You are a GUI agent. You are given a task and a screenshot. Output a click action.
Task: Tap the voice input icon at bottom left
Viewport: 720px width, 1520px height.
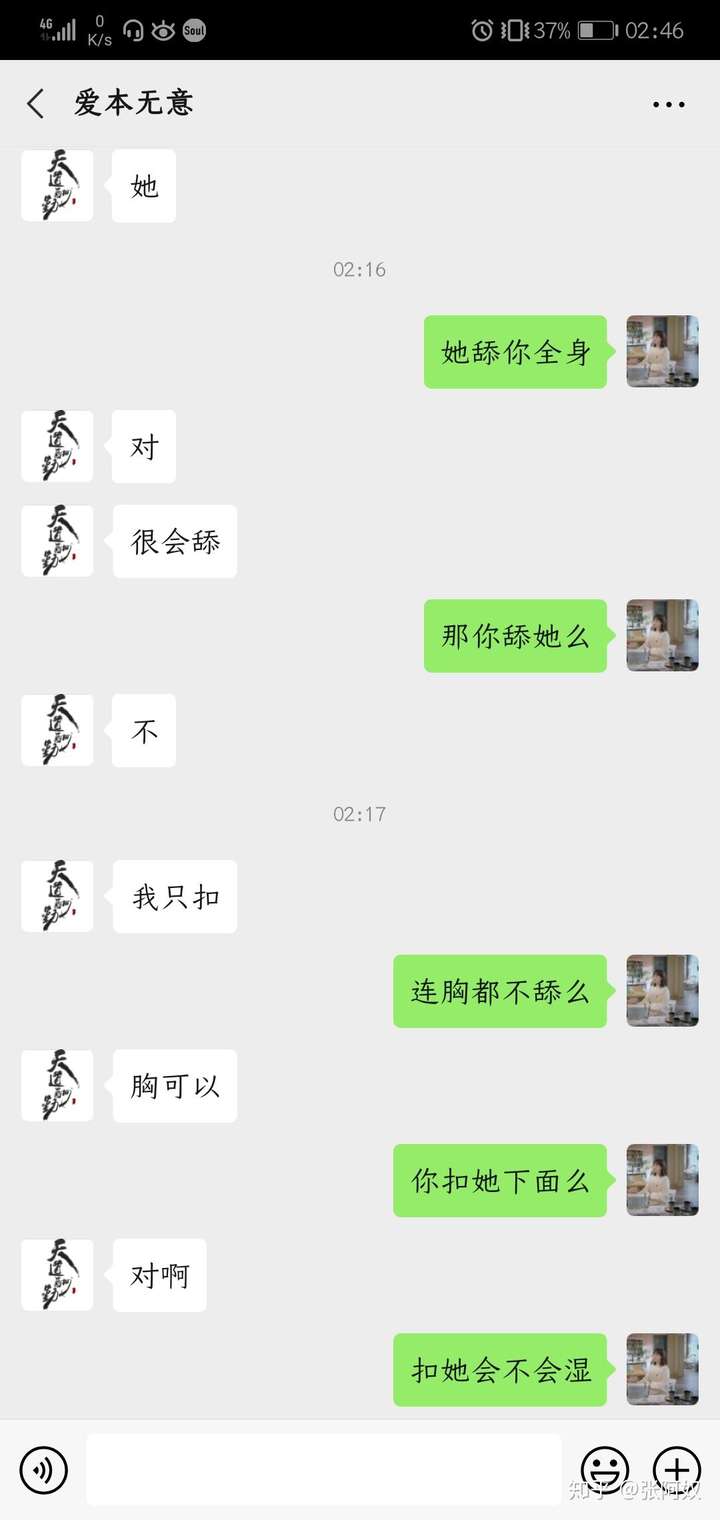point(42,1469)
